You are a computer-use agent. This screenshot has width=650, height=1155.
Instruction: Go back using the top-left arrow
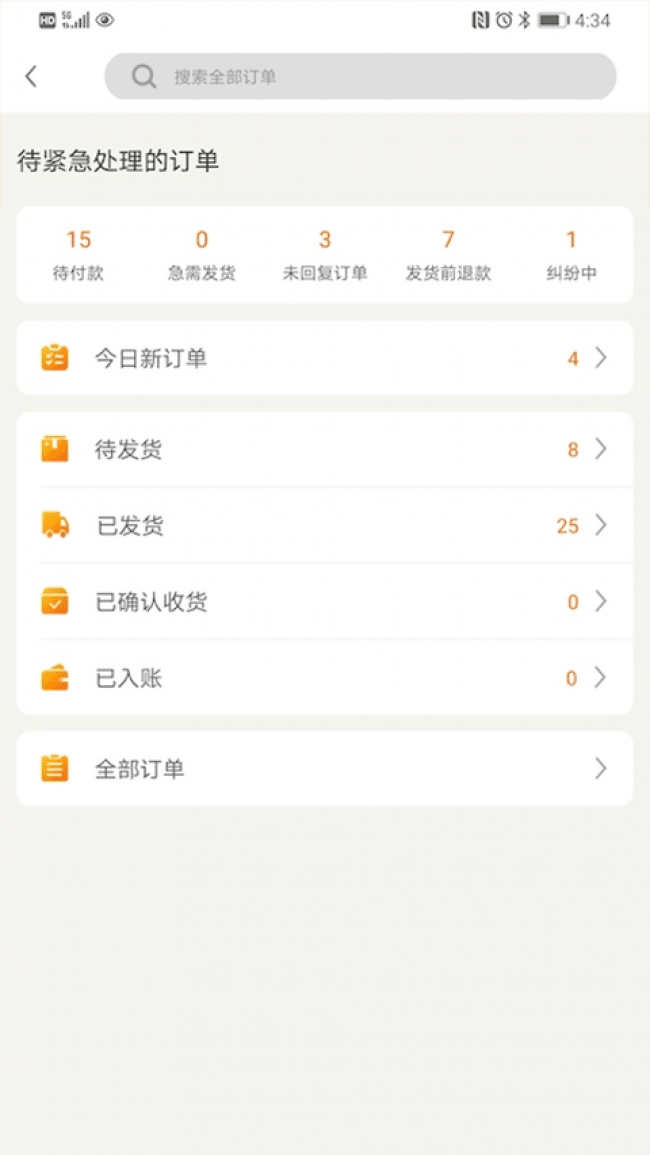(31, 77)
